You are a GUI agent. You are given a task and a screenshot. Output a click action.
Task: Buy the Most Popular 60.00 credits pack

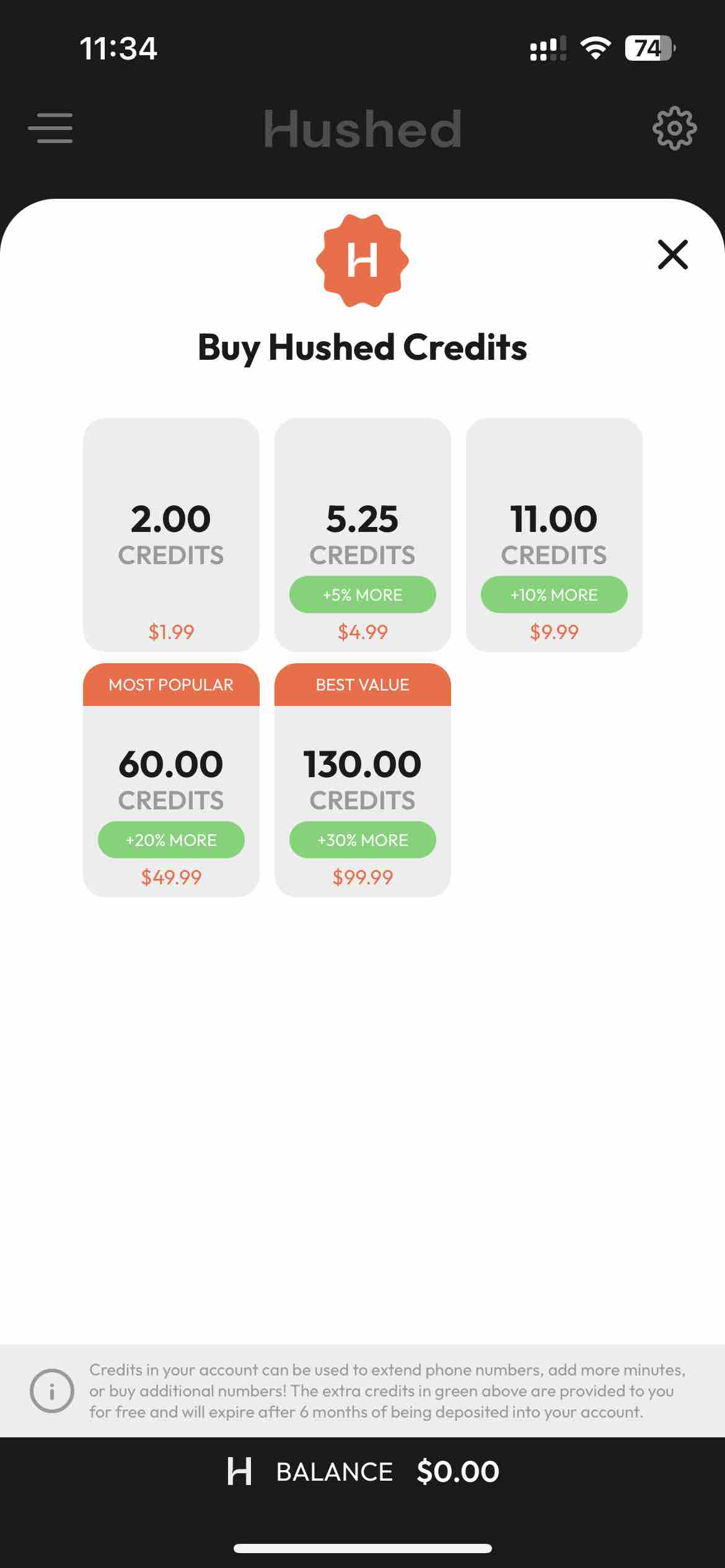click(x=171, y=780)
